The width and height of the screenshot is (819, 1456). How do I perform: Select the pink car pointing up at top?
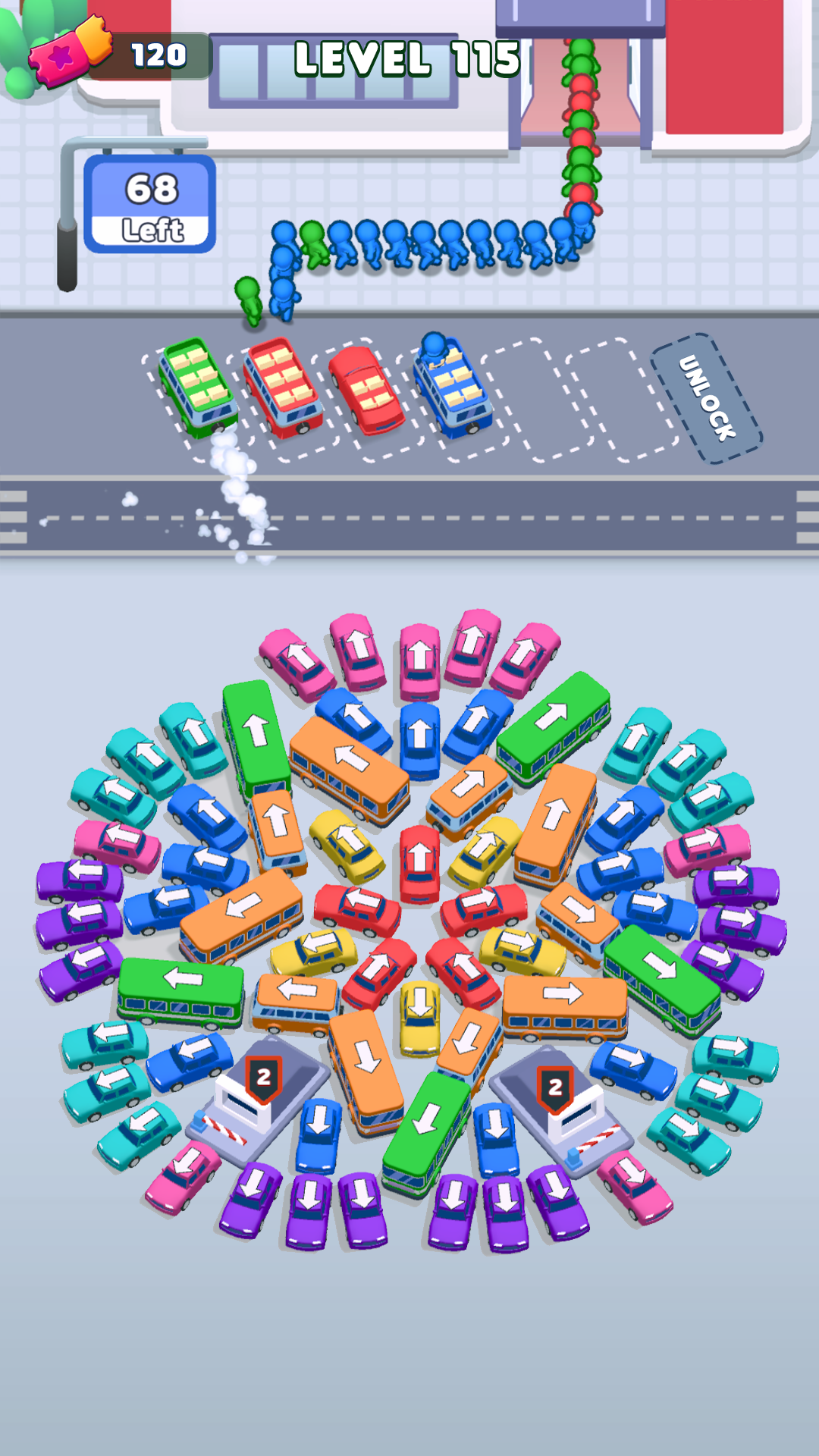point(421,660)
